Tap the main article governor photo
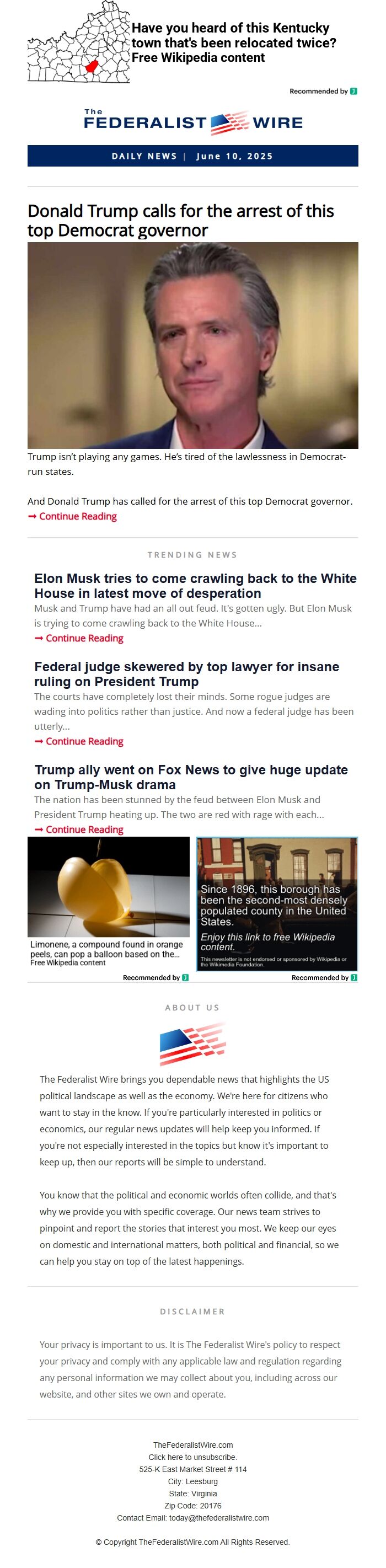Image resolution: width=386 pixels, height=1568 pixels. [x=192, y=345]
